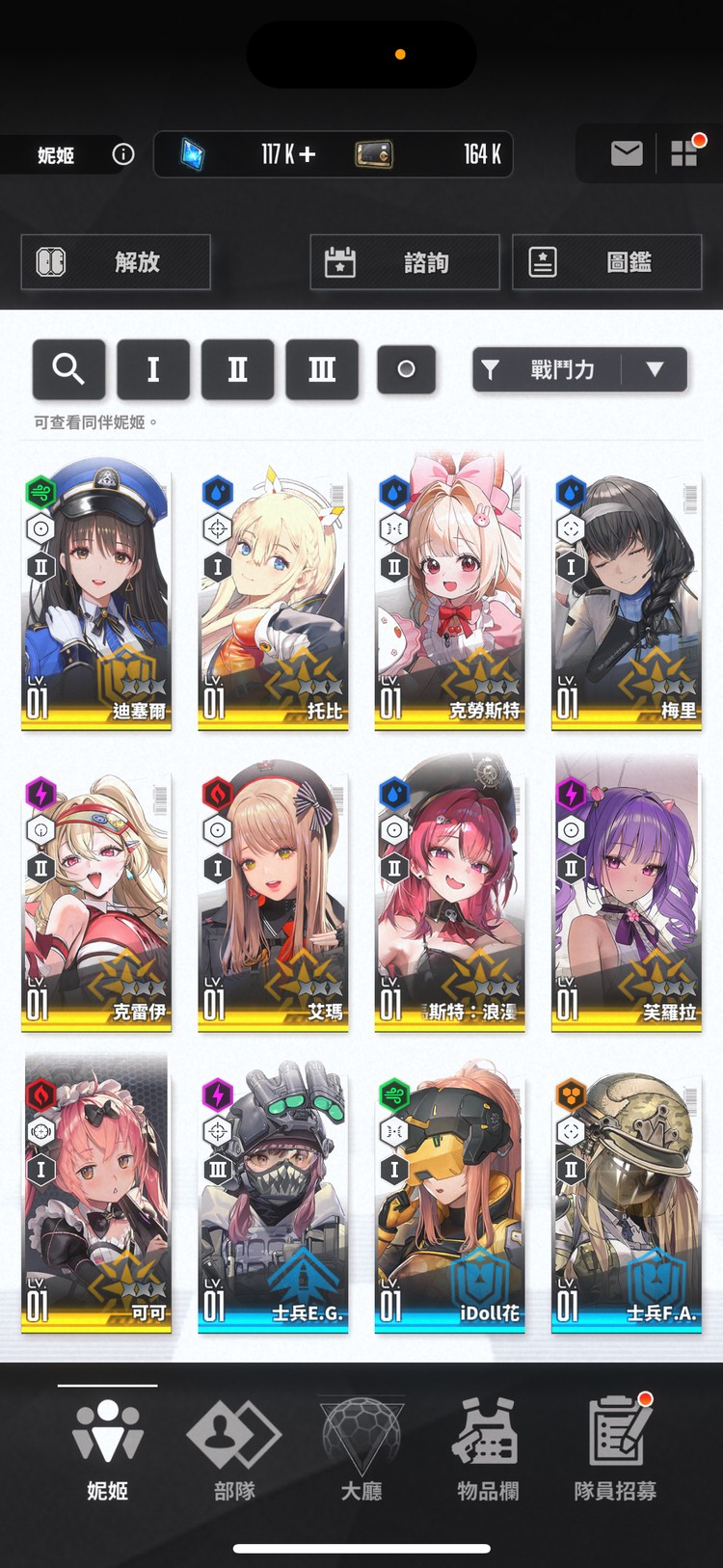Filter by burst type II
This screenshot has width=723, height=1568.
point(237,369)
